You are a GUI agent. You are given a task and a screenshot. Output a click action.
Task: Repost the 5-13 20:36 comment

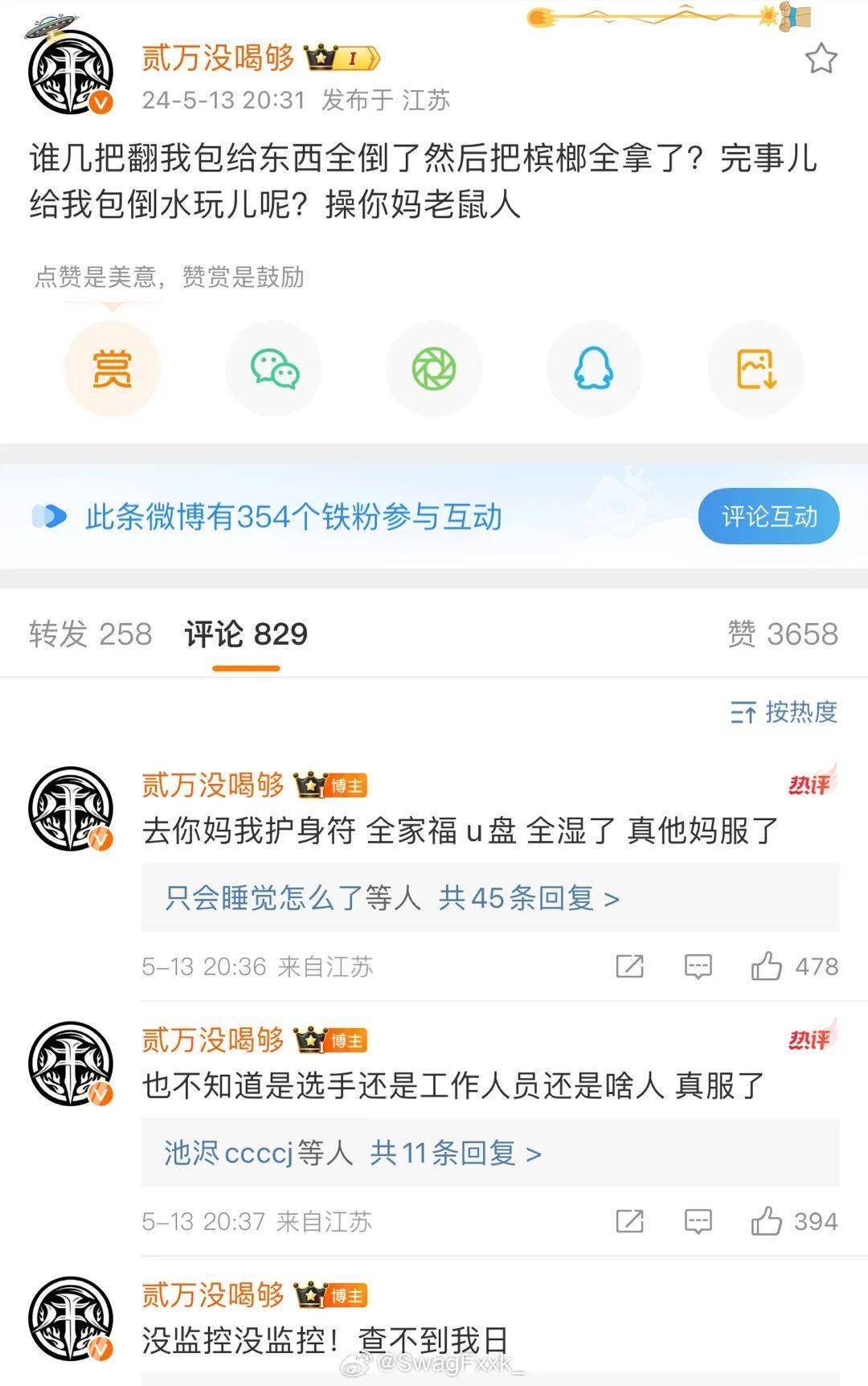point(629,966)
